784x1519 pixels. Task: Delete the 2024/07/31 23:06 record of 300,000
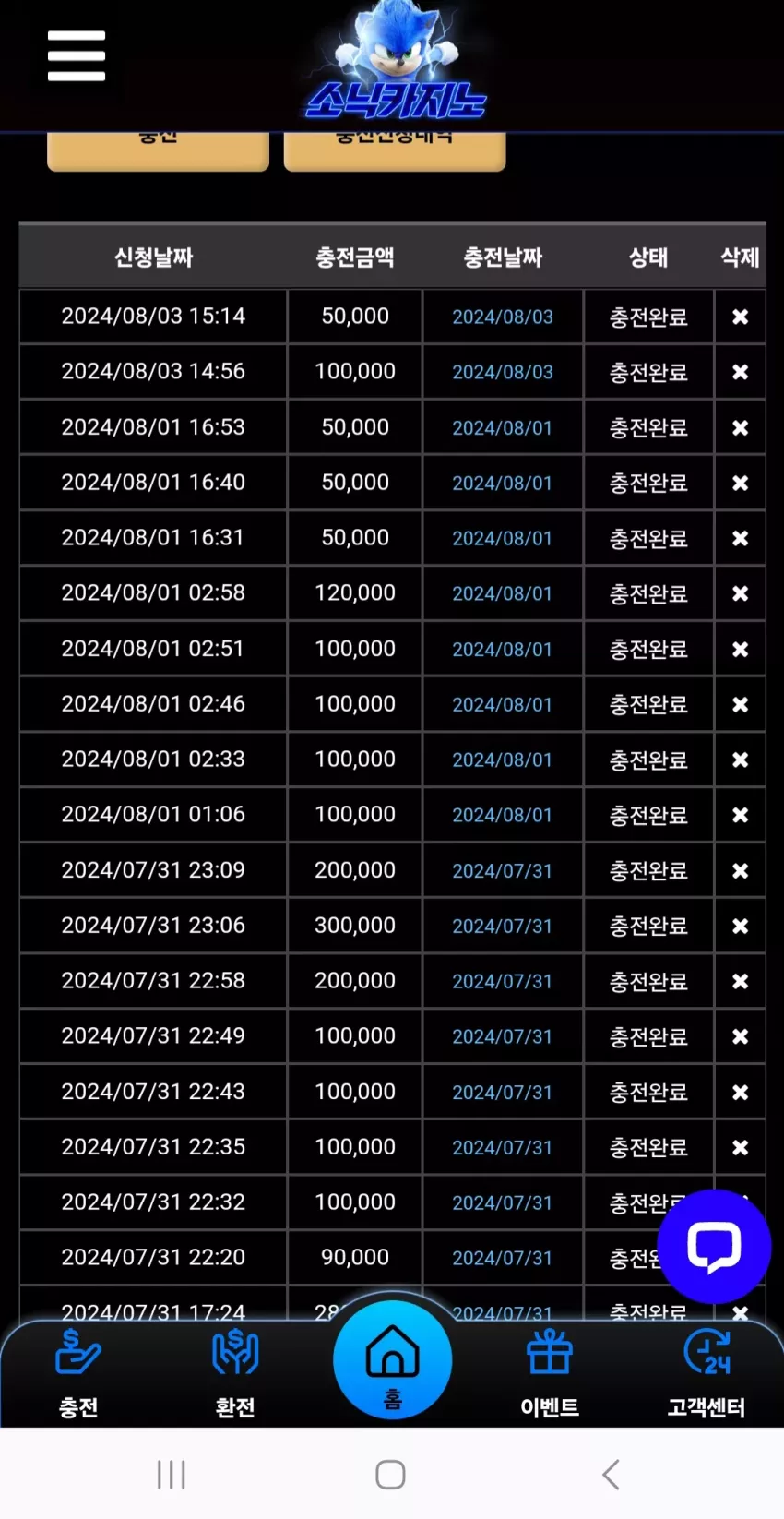coord(740,926)
